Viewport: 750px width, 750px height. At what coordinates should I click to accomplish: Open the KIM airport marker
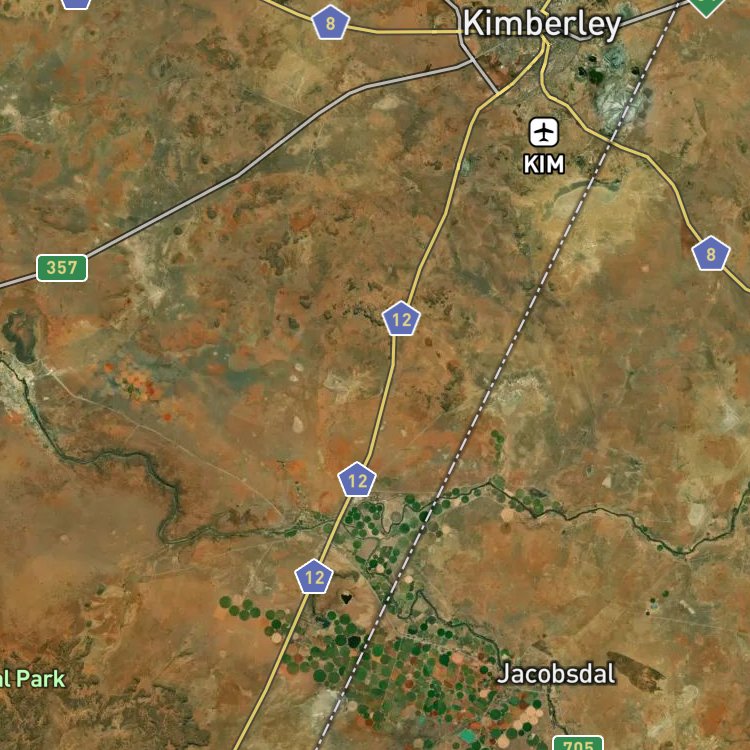(x=544, y=132)
